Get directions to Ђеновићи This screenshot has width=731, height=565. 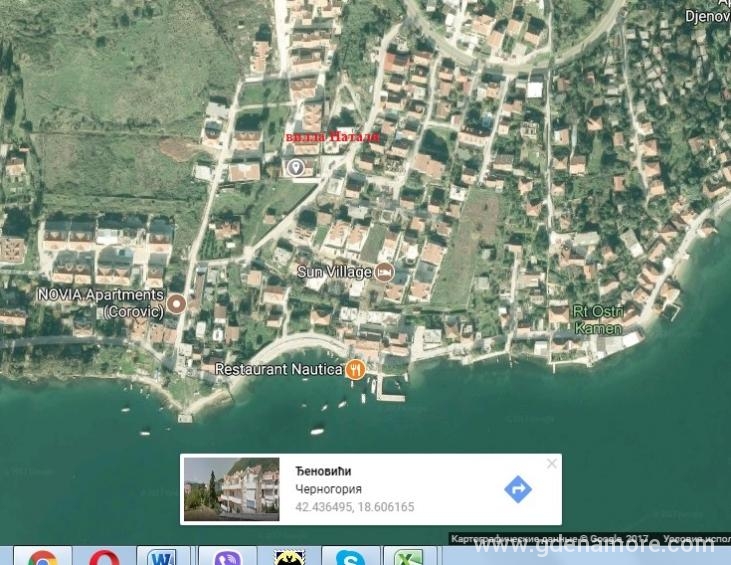pos(517,489)
